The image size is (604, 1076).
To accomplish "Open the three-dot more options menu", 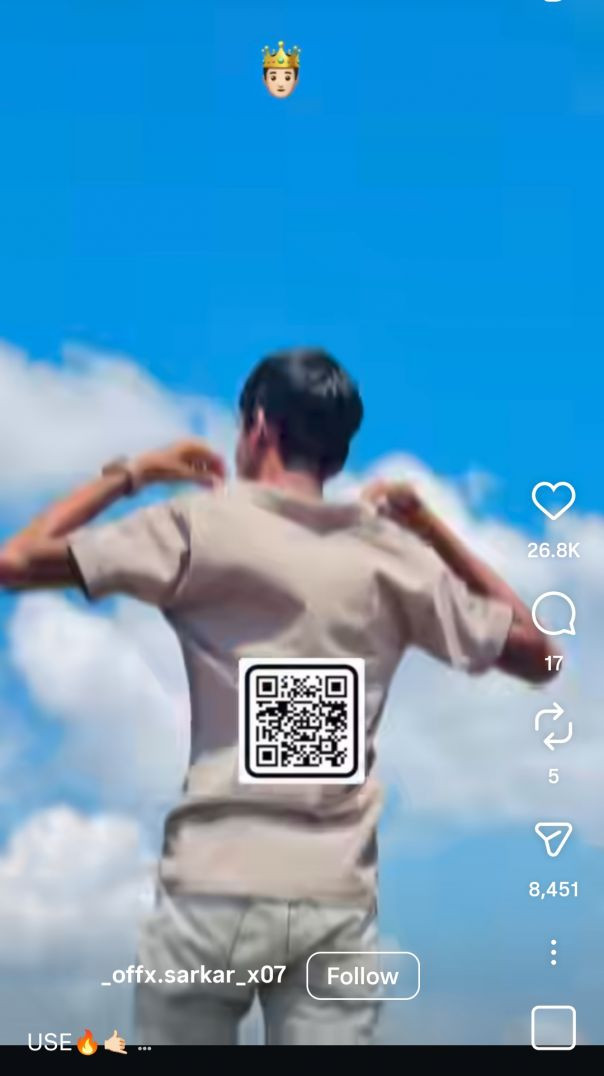I will pyautogui.click(x=553, y=952).
